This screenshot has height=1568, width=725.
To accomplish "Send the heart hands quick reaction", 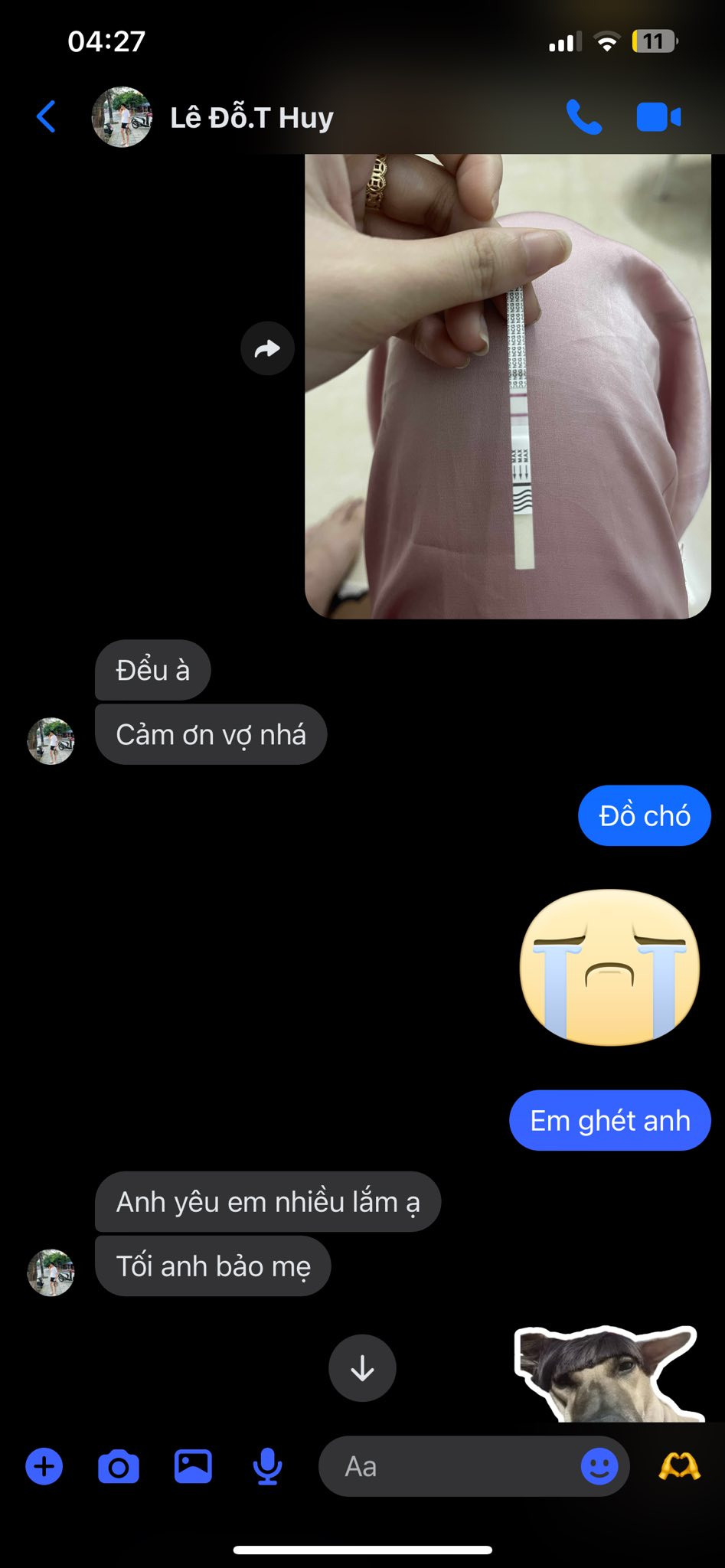I will point(679,1467).
